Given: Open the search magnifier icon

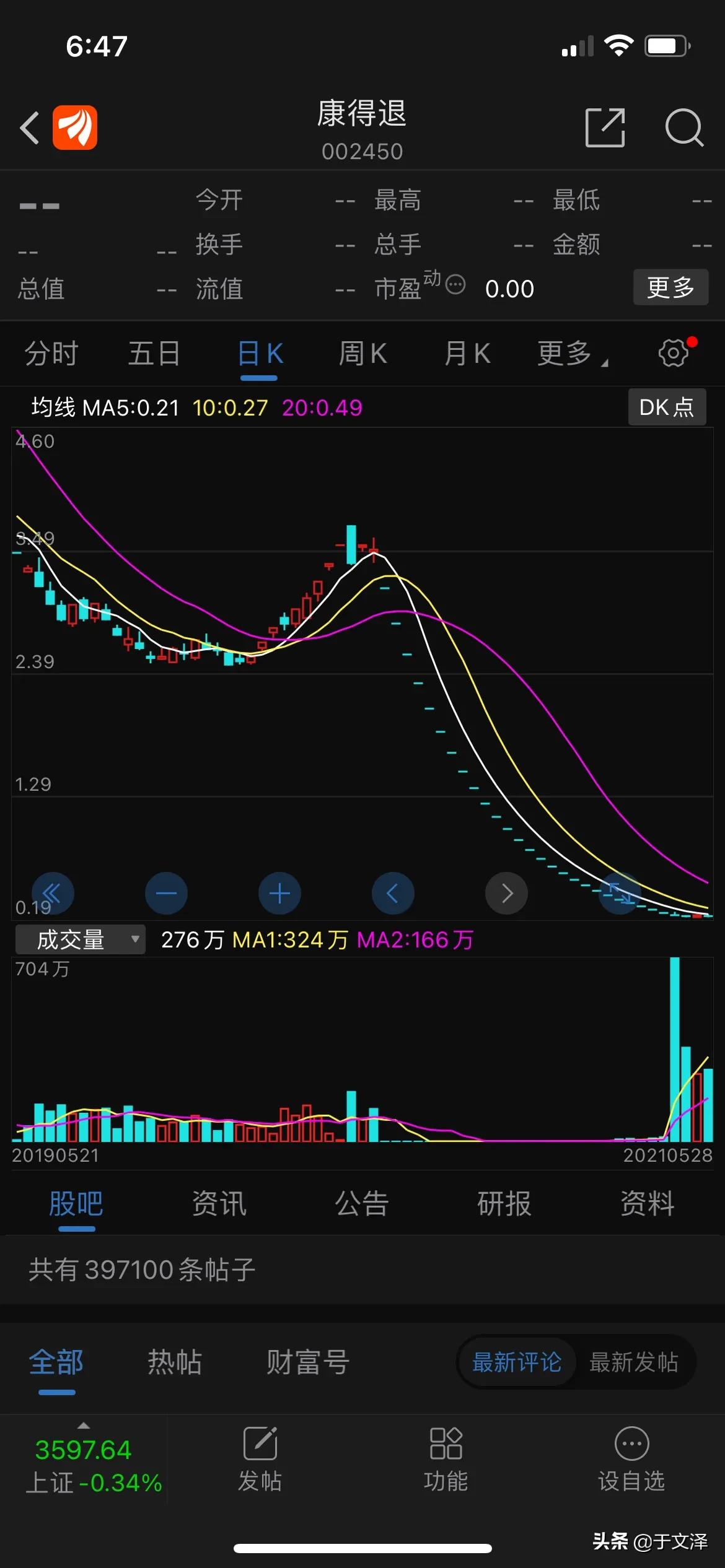Looking at the screenshot, I should 684,128.
